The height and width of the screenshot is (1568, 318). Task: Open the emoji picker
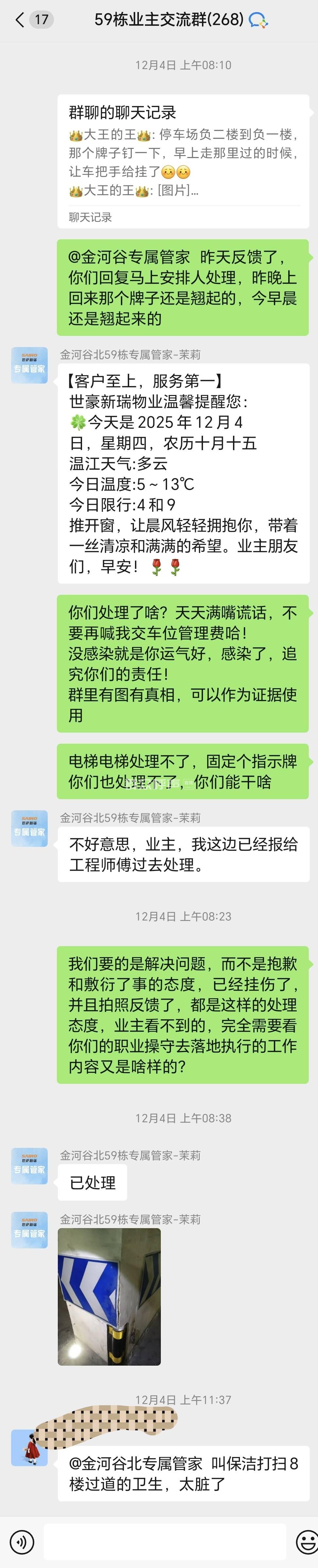307,1542
